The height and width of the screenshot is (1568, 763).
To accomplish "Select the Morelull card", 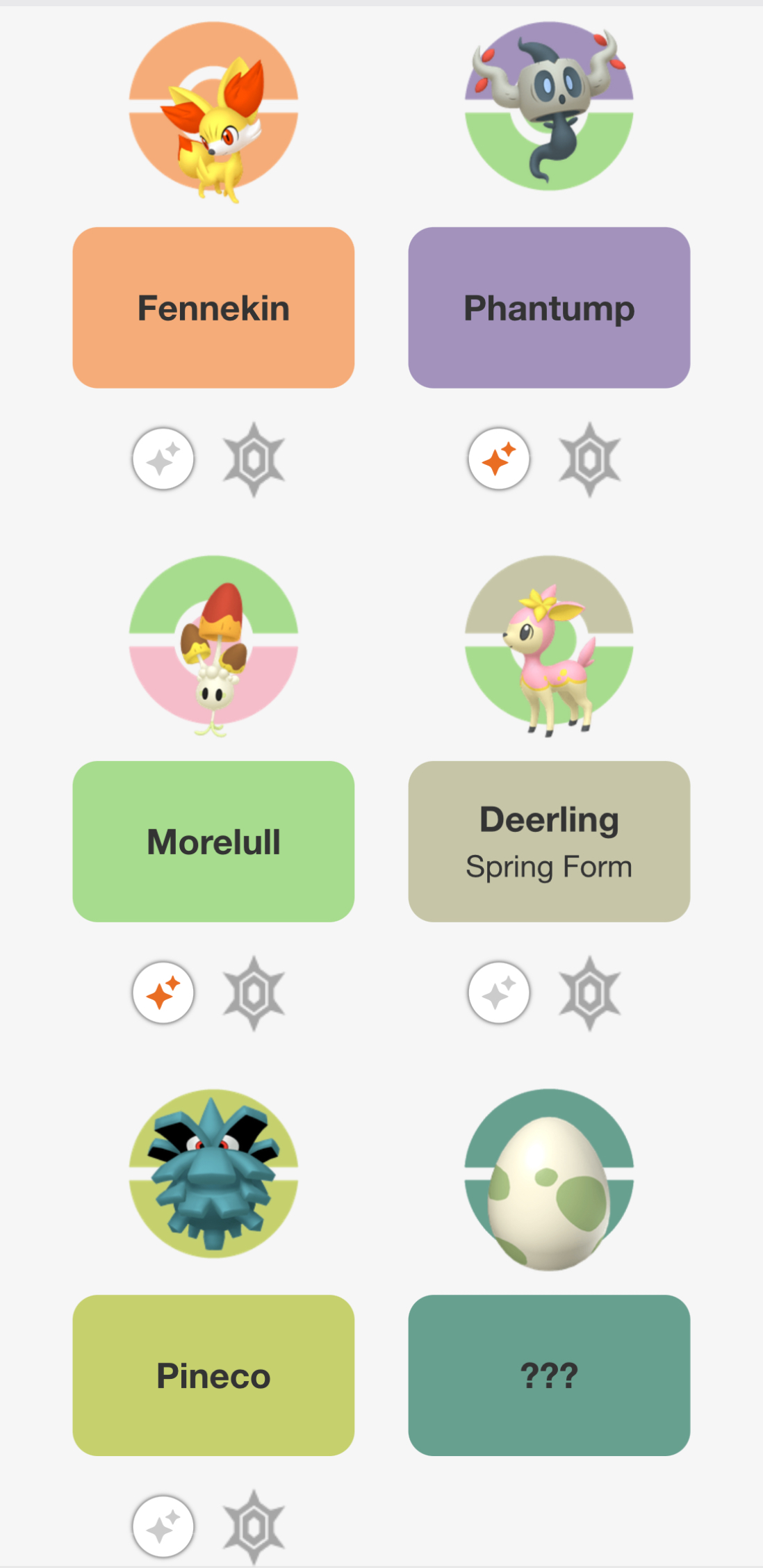I will pyautogui.click(x=213, y=841).
